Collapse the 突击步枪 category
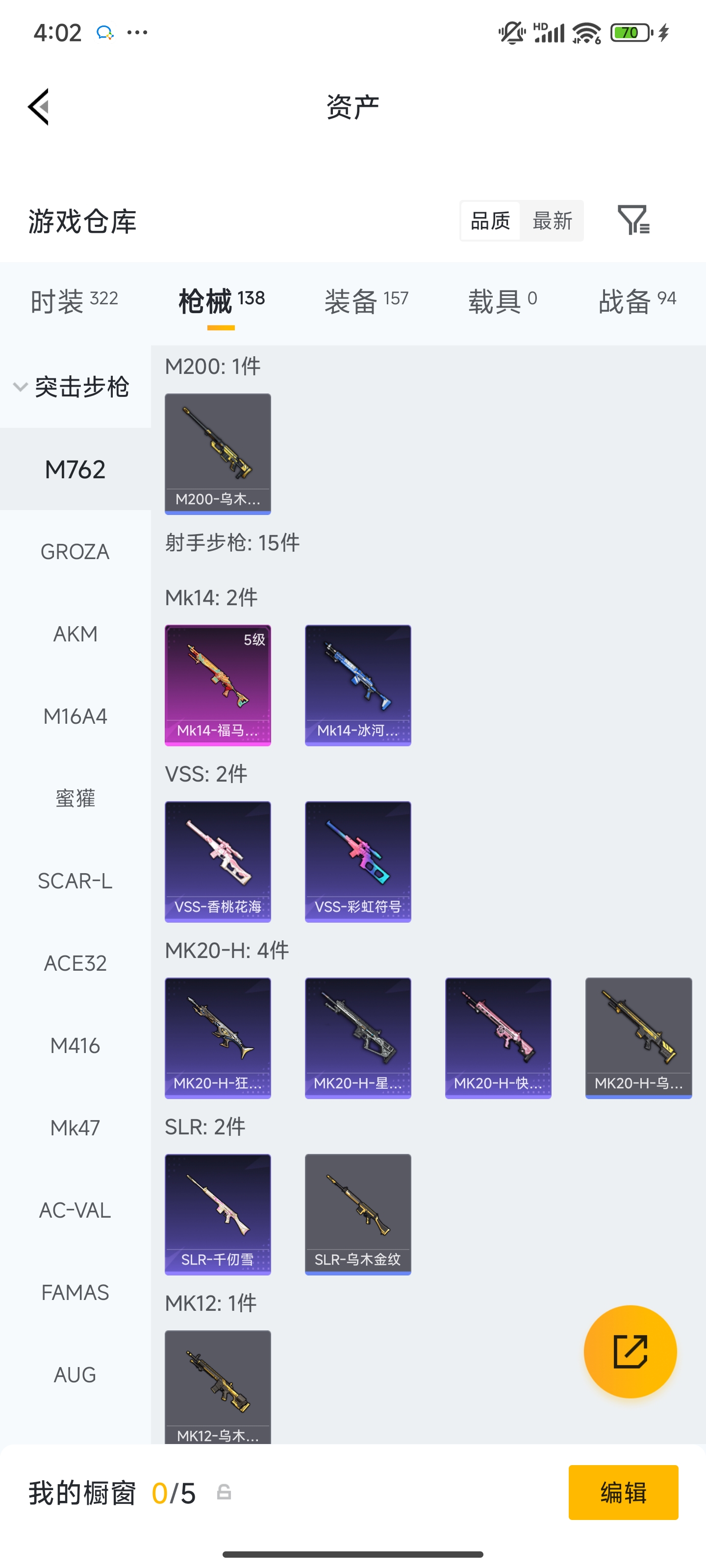 (x=72, y=387)
